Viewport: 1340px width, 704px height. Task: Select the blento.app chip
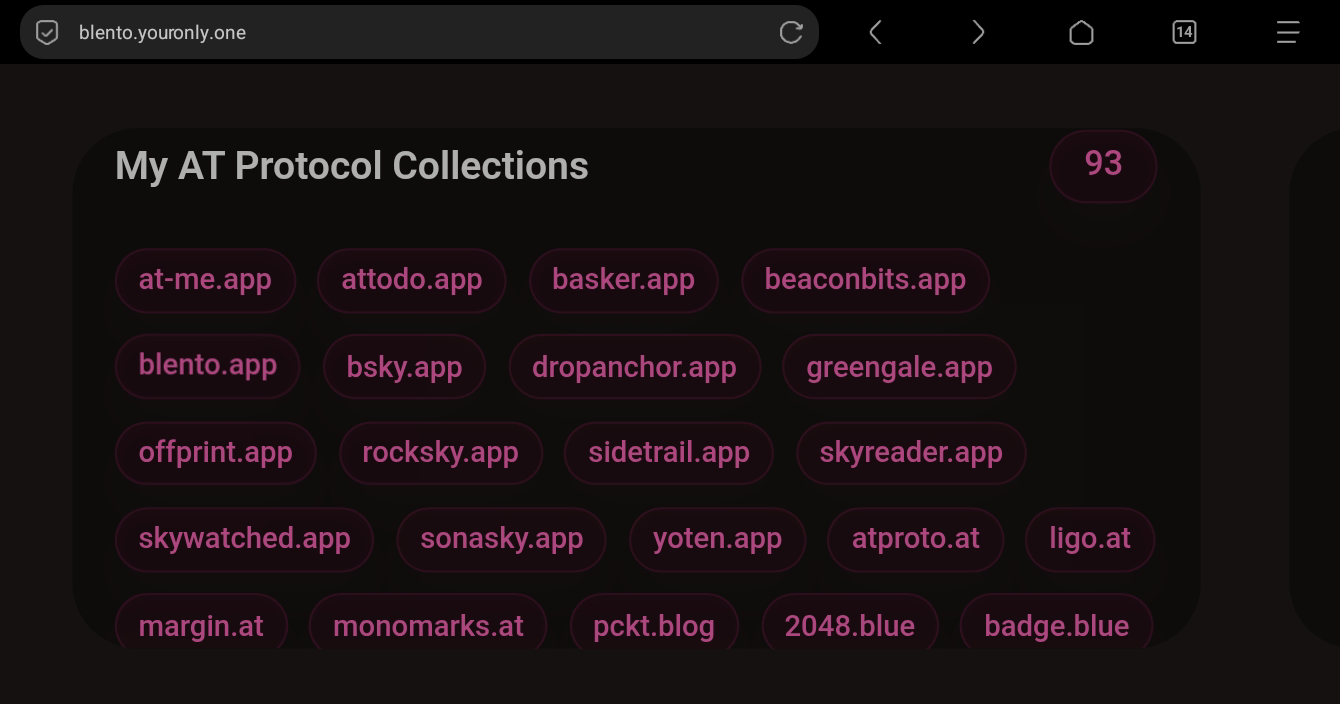pos(207,366)
